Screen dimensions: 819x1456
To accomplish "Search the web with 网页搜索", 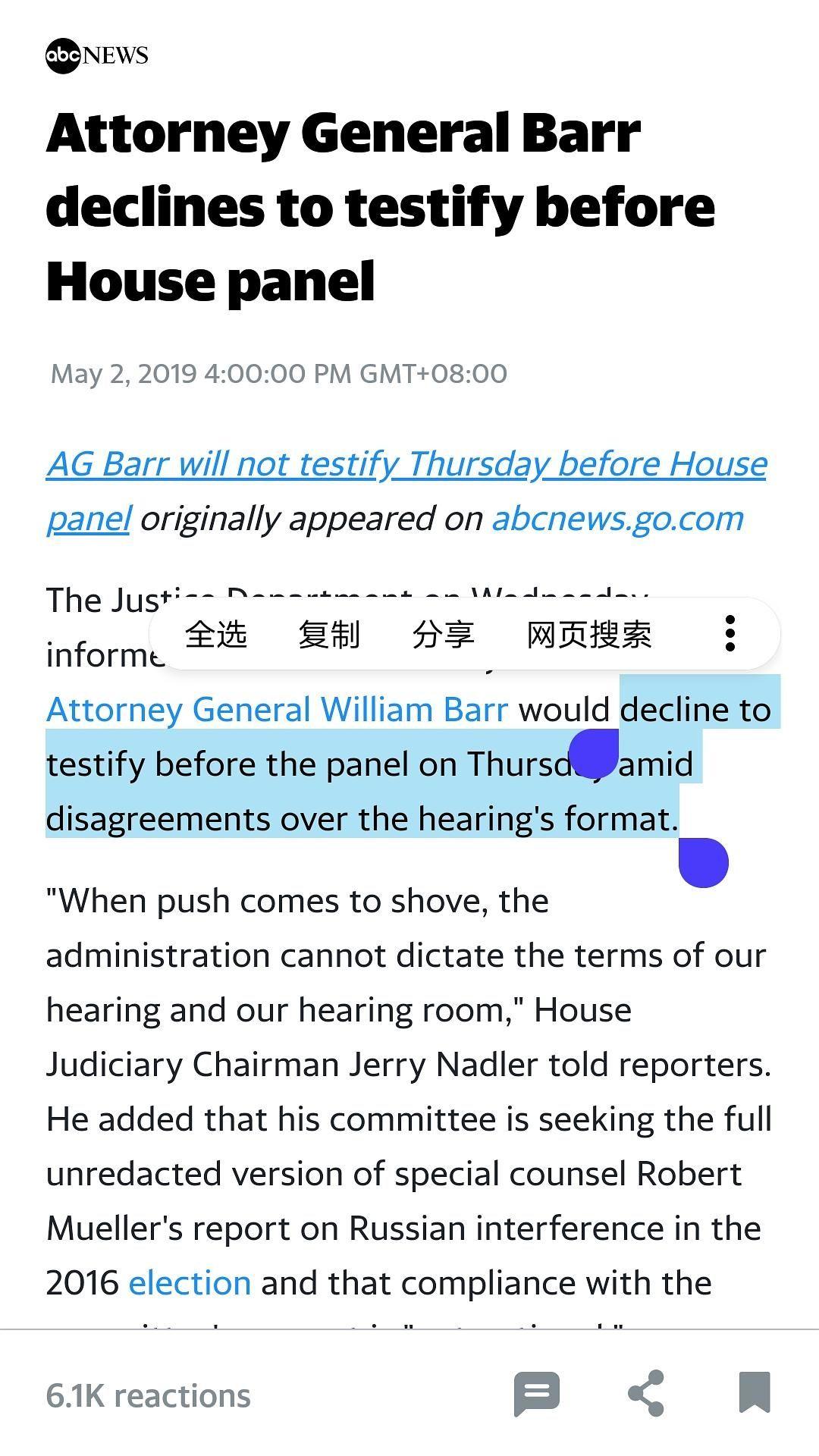I will (x=589, y=634).
